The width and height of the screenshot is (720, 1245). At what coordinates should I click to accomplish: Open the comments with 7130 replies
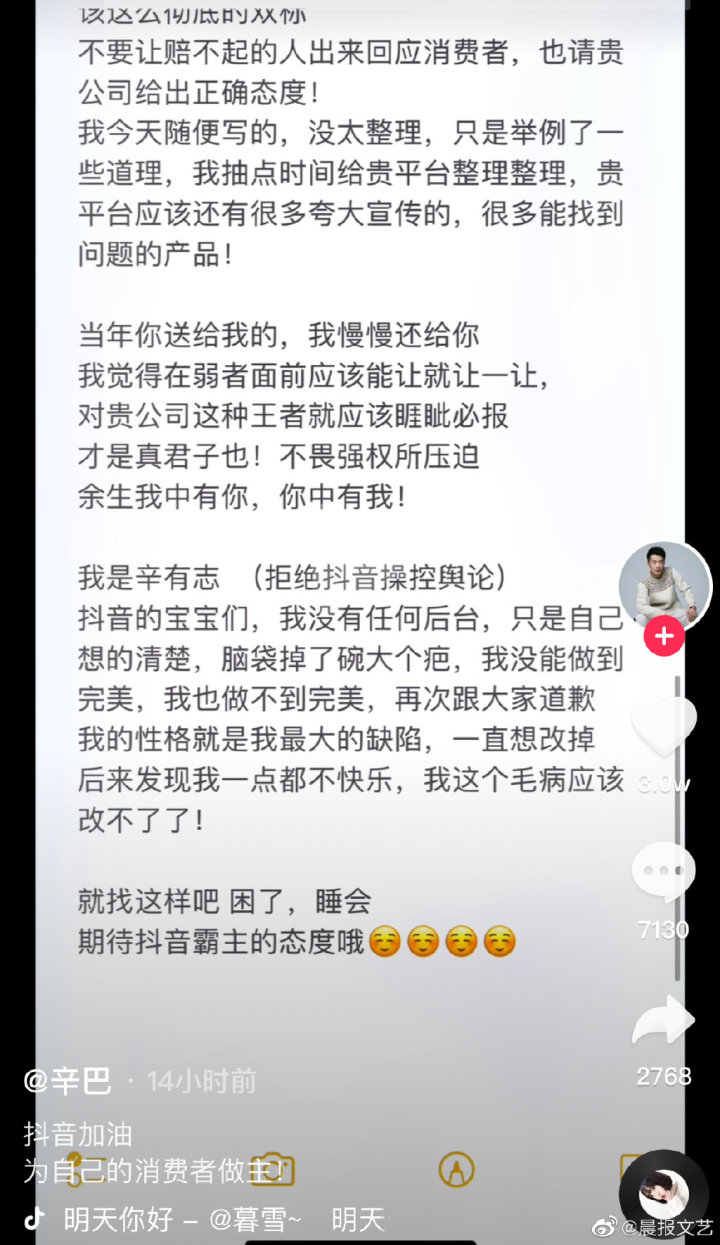click(x=664, y=872)
